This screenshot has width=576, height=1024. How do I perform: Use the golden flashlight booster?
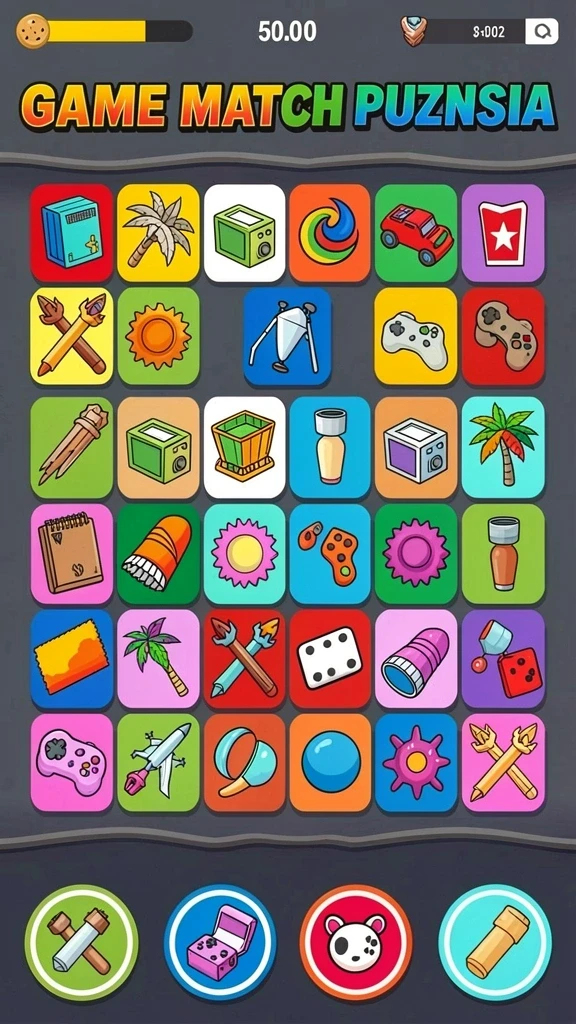click(x=495, y=940)
